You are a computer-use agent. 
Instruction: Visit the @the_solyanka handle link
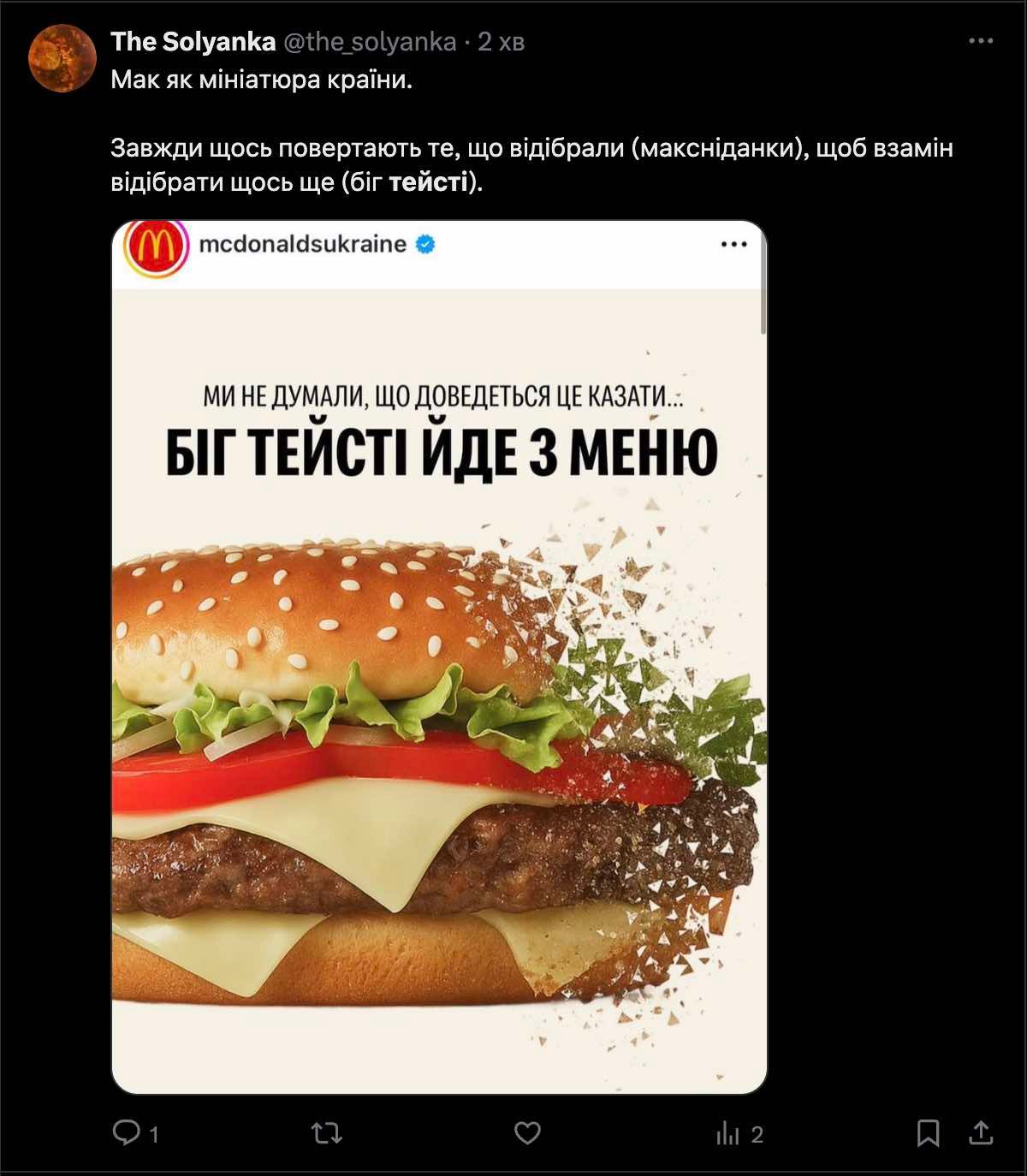369,41
